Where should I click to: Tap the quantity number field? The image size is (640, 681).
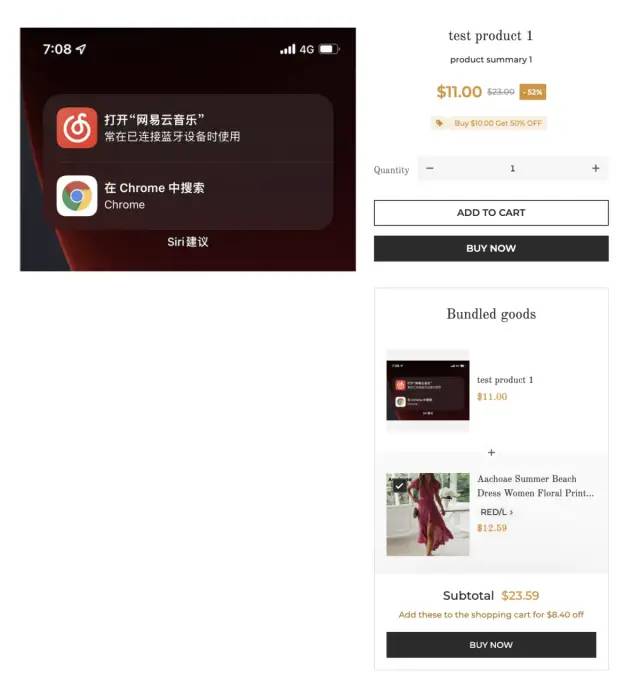512,168
